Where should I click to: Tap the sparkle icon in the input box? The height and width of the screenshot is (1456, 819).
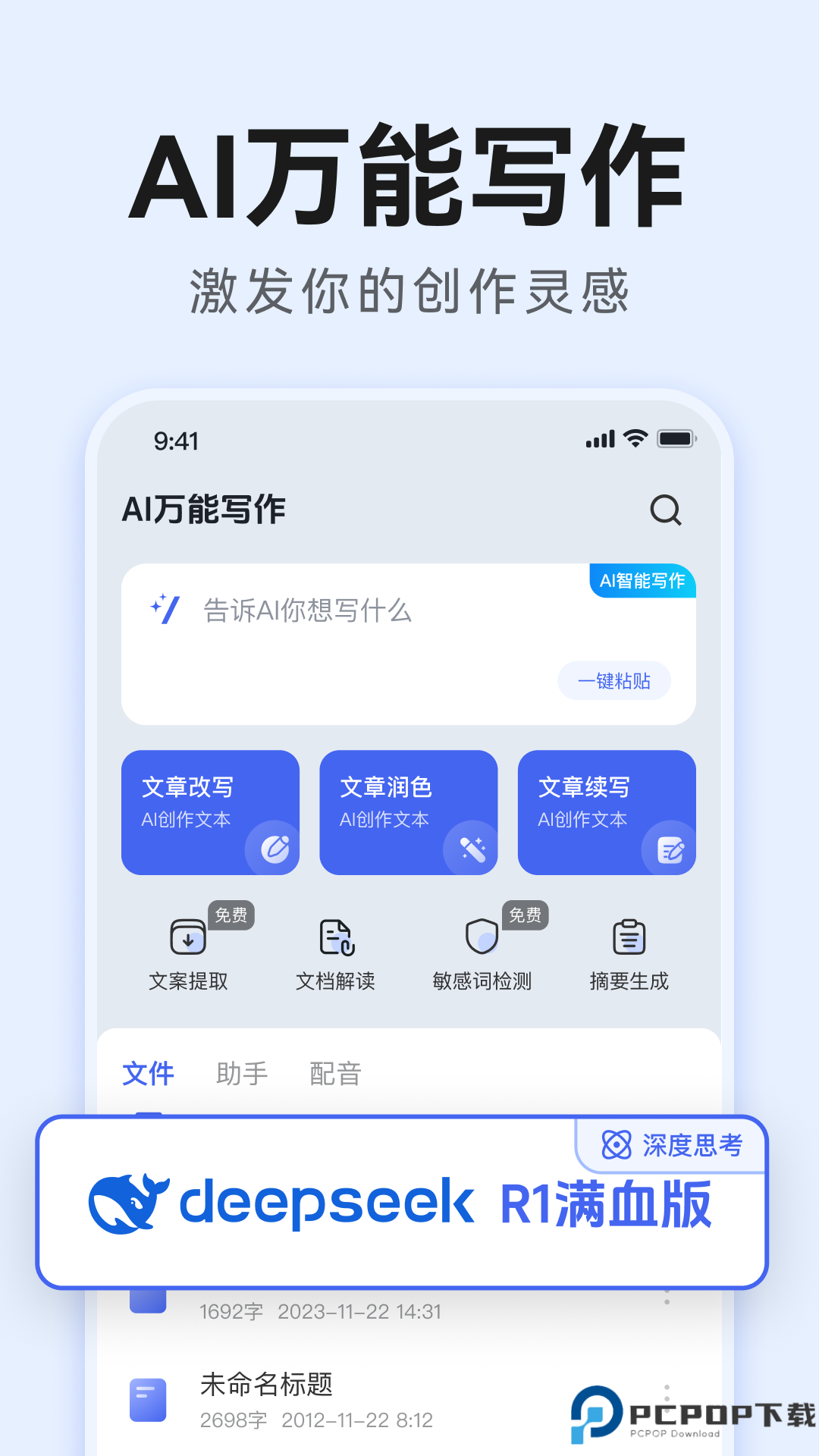pos(164,607)
